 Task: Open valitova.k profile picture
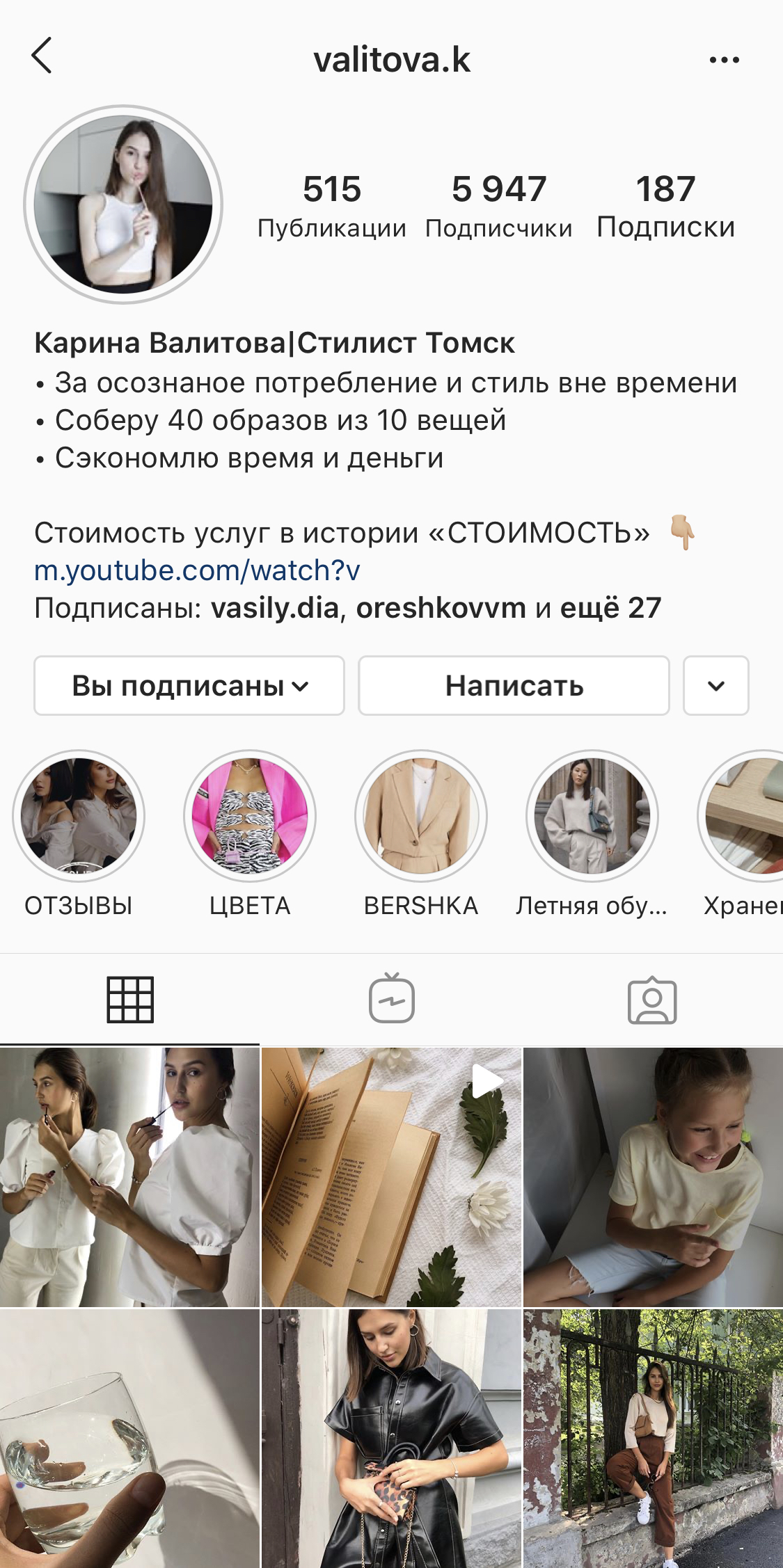click(123, 205)
